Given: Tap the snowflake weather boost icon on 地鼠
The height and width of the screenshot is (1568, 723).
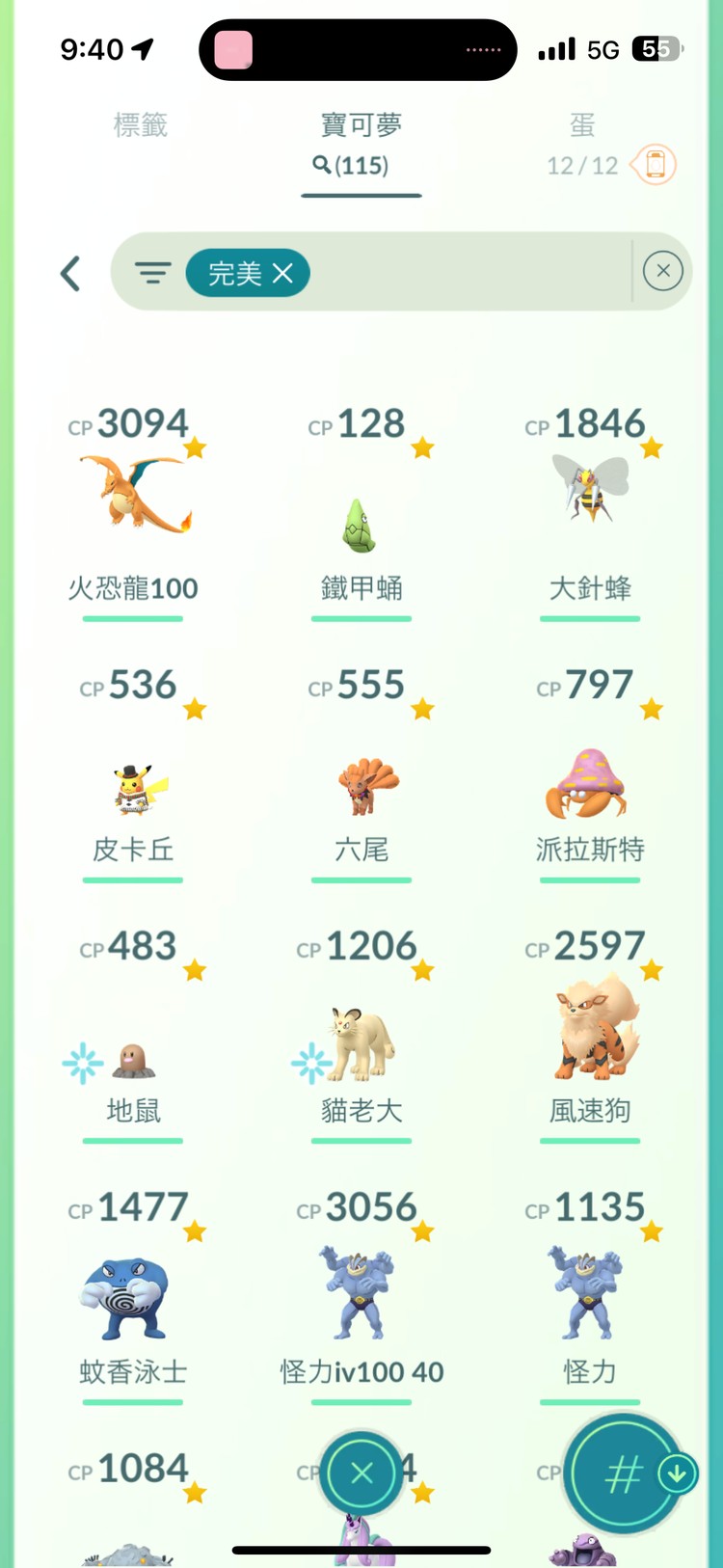Looking at the screenshot, I should click(x=83, y=1062).
